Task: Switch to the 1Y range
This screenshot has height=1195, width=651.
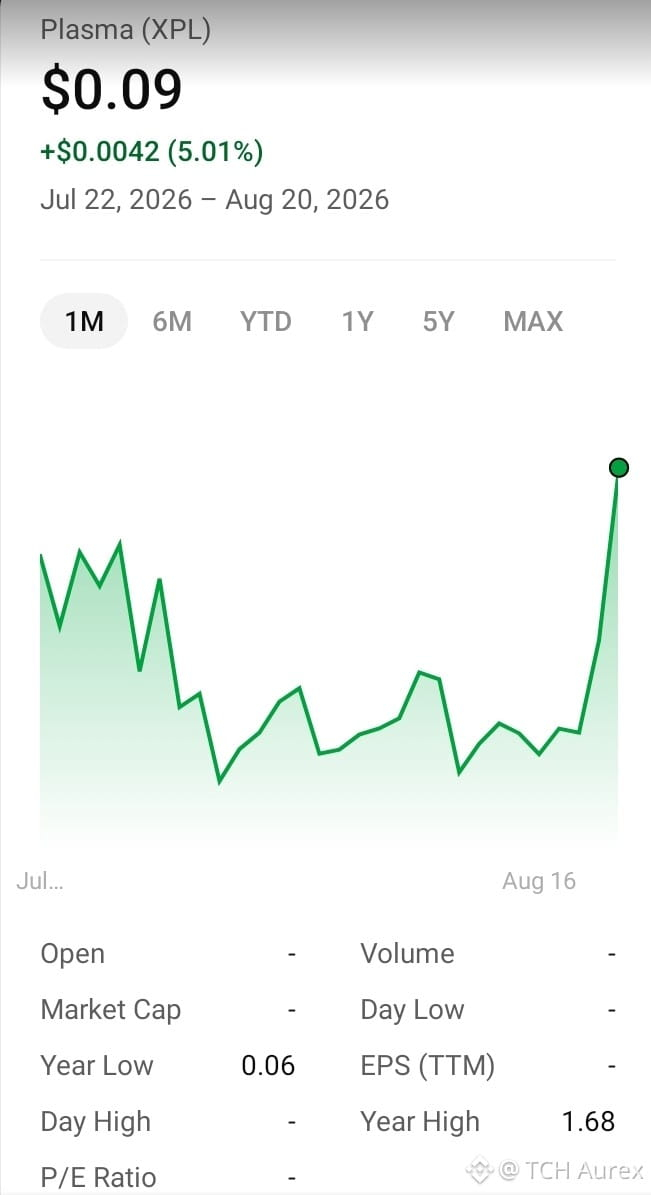Action: pyautogui.click(x=358, y=322)
